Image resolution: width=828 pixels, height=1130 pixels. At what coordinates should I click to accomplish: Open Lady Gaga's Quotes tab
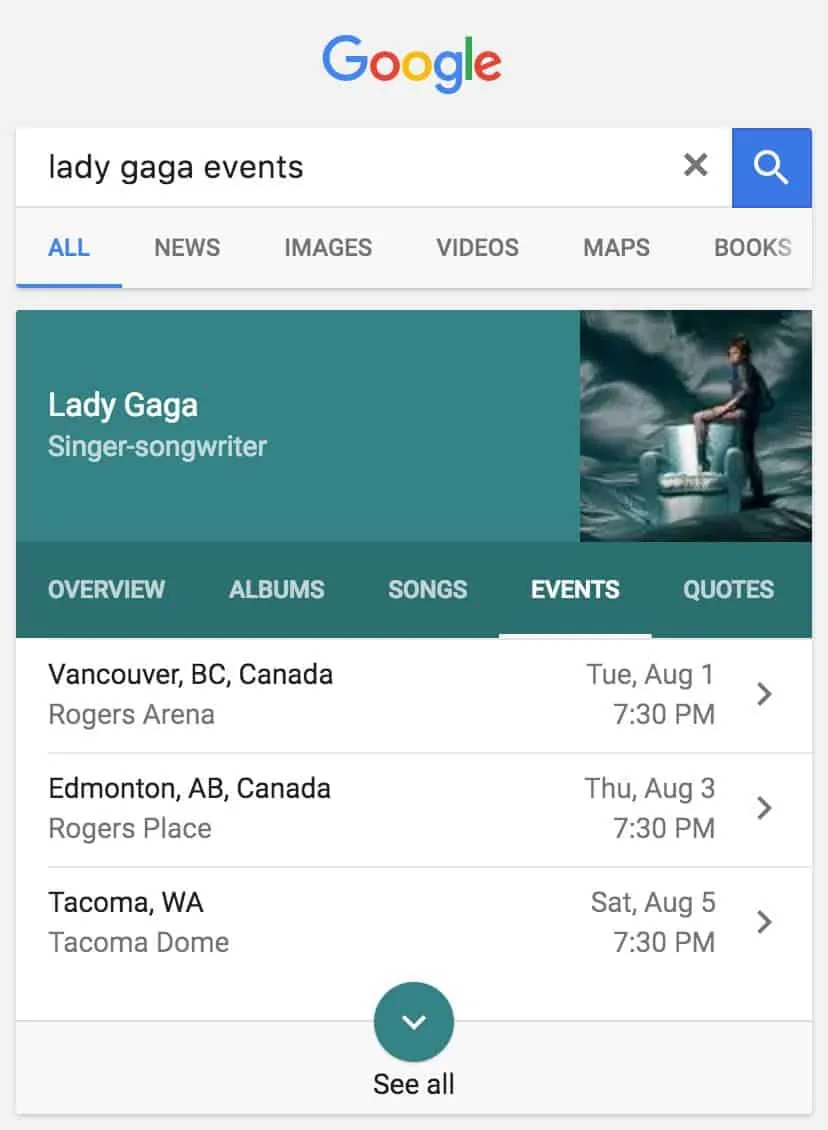click(728, 590)
